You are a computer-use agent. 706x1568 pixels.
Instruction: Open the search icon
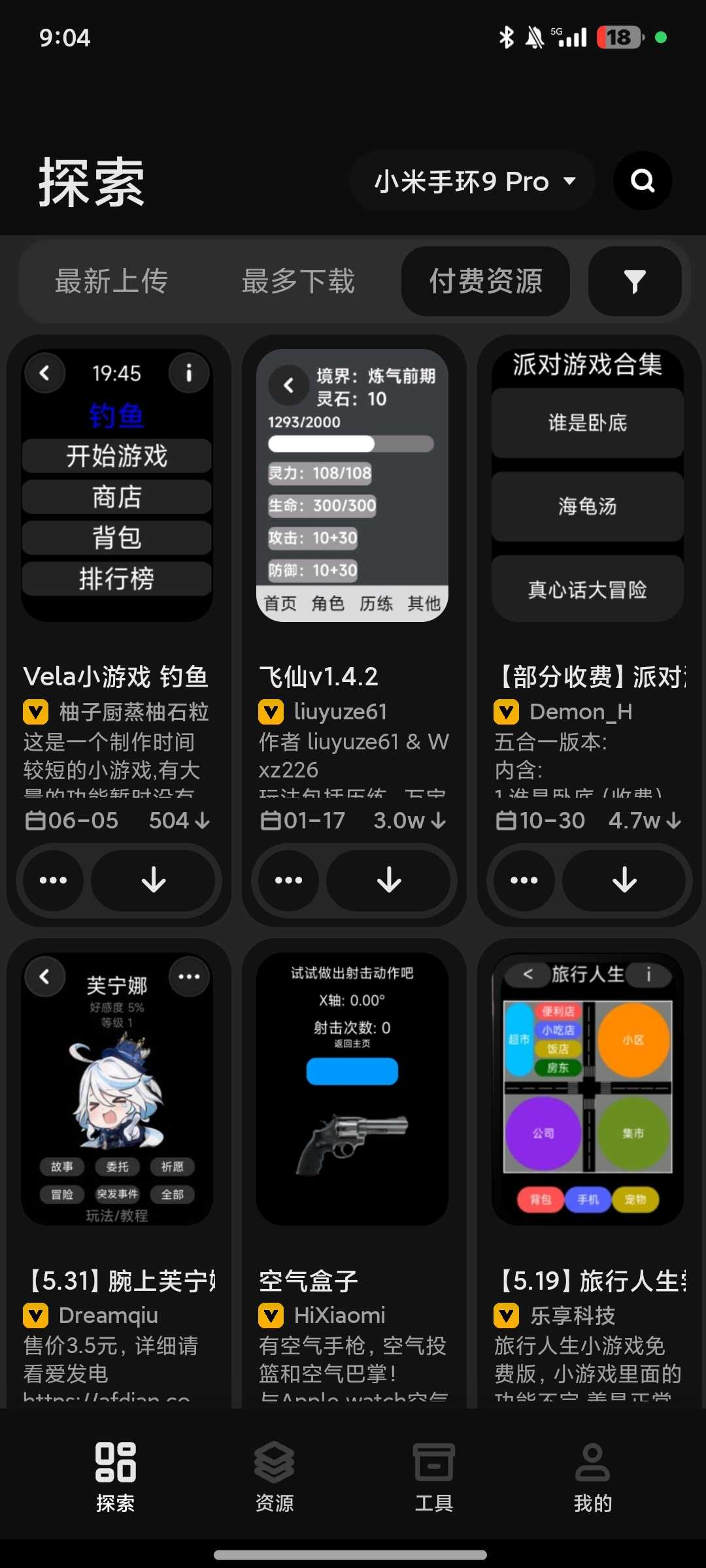[x=643, y=181]
